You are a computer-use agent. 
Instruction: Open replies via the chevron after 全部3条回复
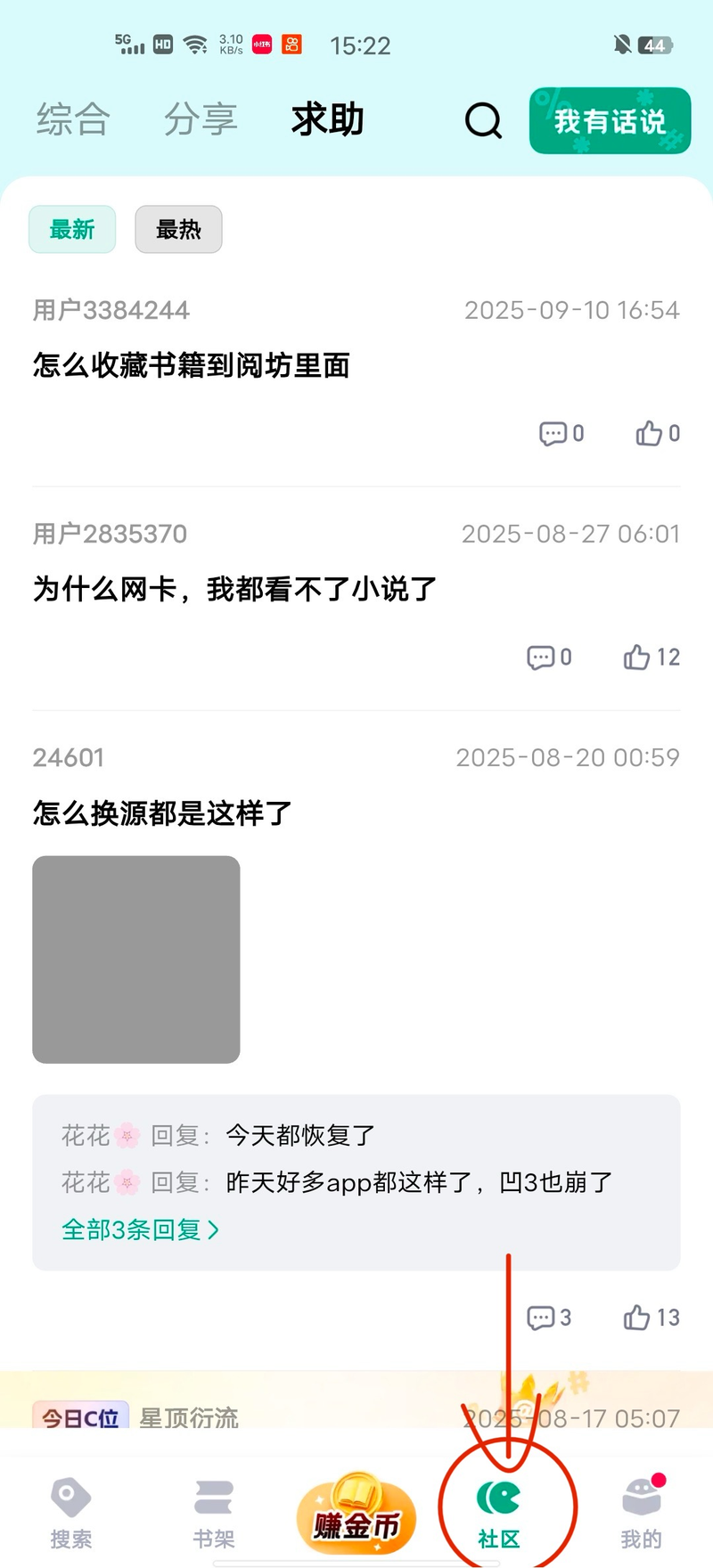coord(212,1229)
